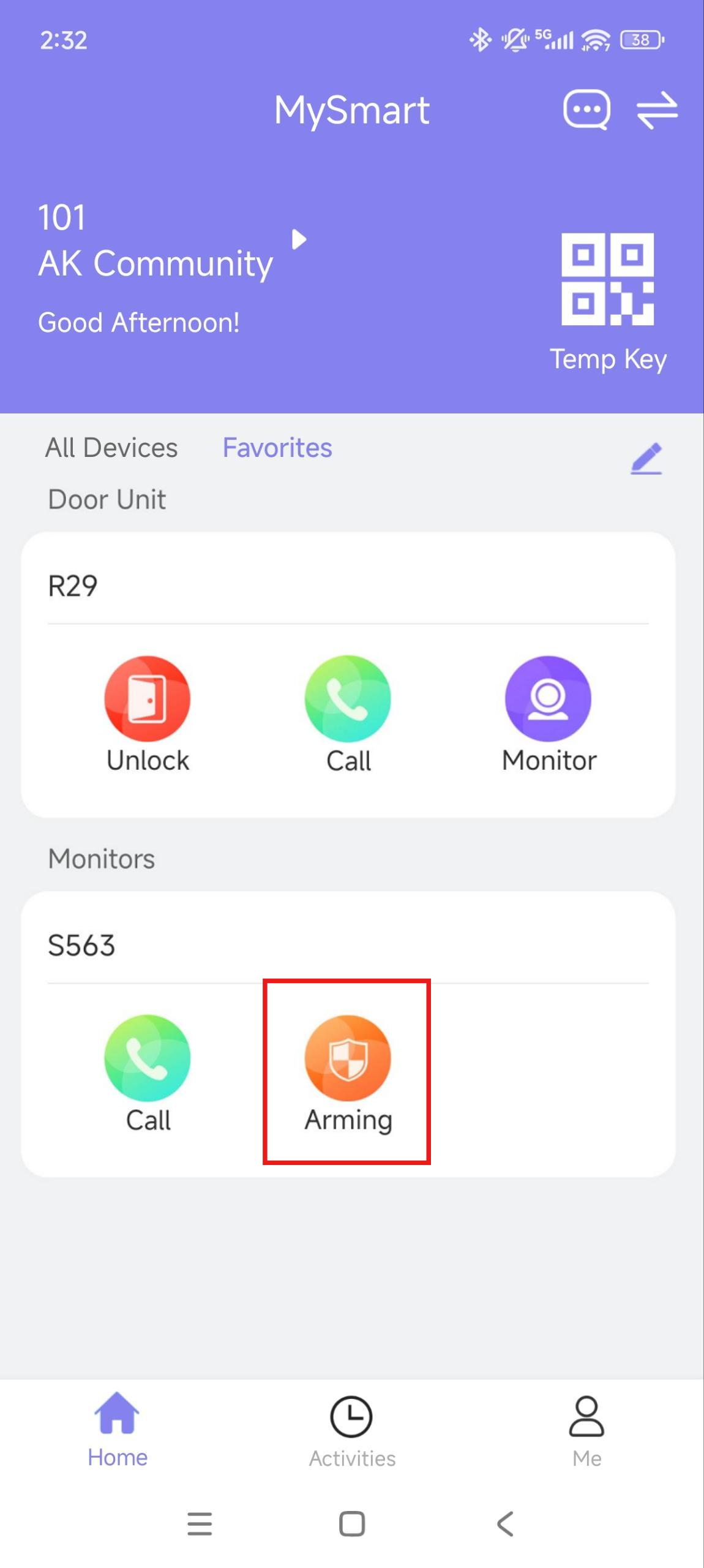The height and width of the screenshot is (1568, 704).
Task: Switch to All Devices tab
Action: tap(111, 448)
